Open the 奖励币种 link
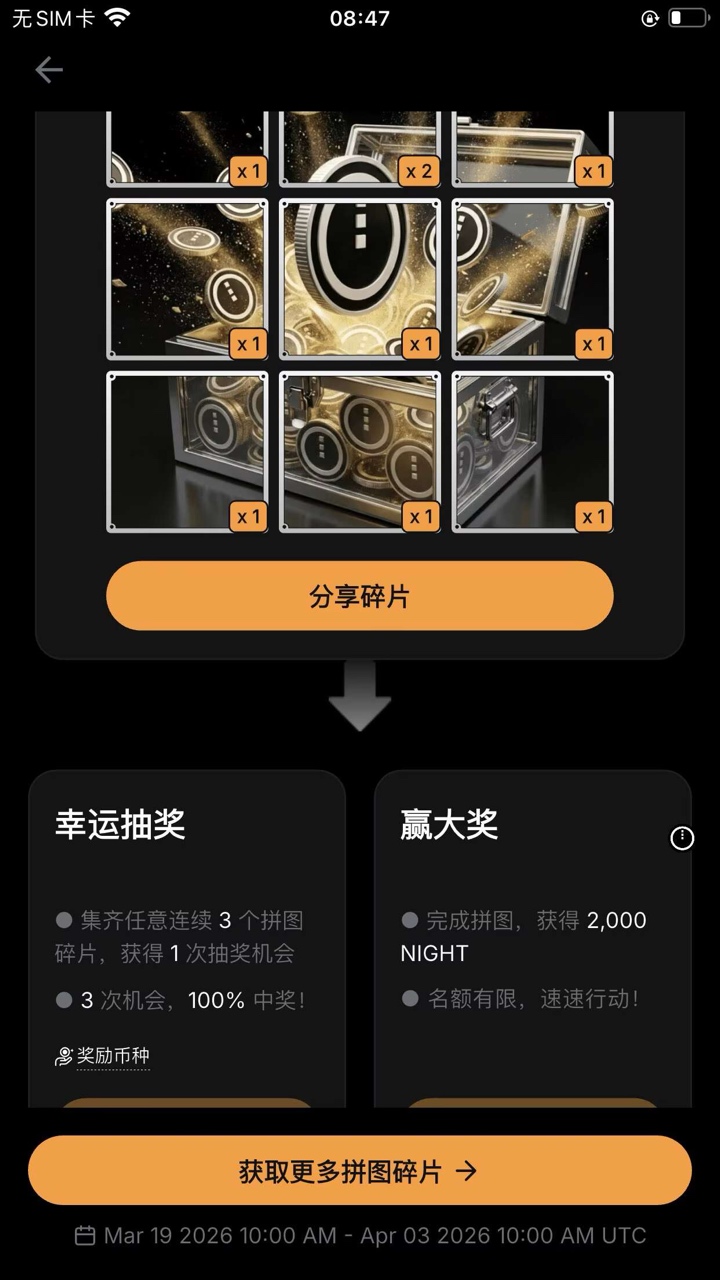This screenshot has height=1280, width=720. [112, 1056]
